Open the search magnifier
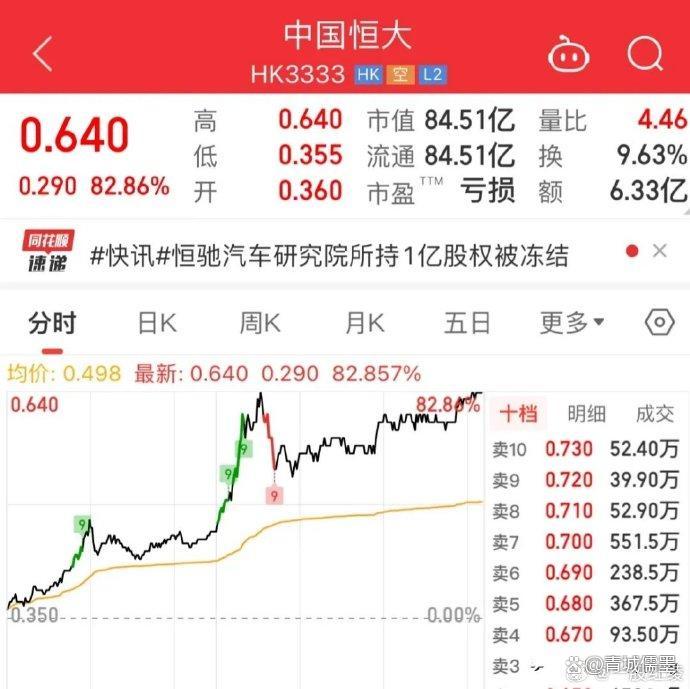The height and width of the screenshot is (689, 690). click(646, 54)
